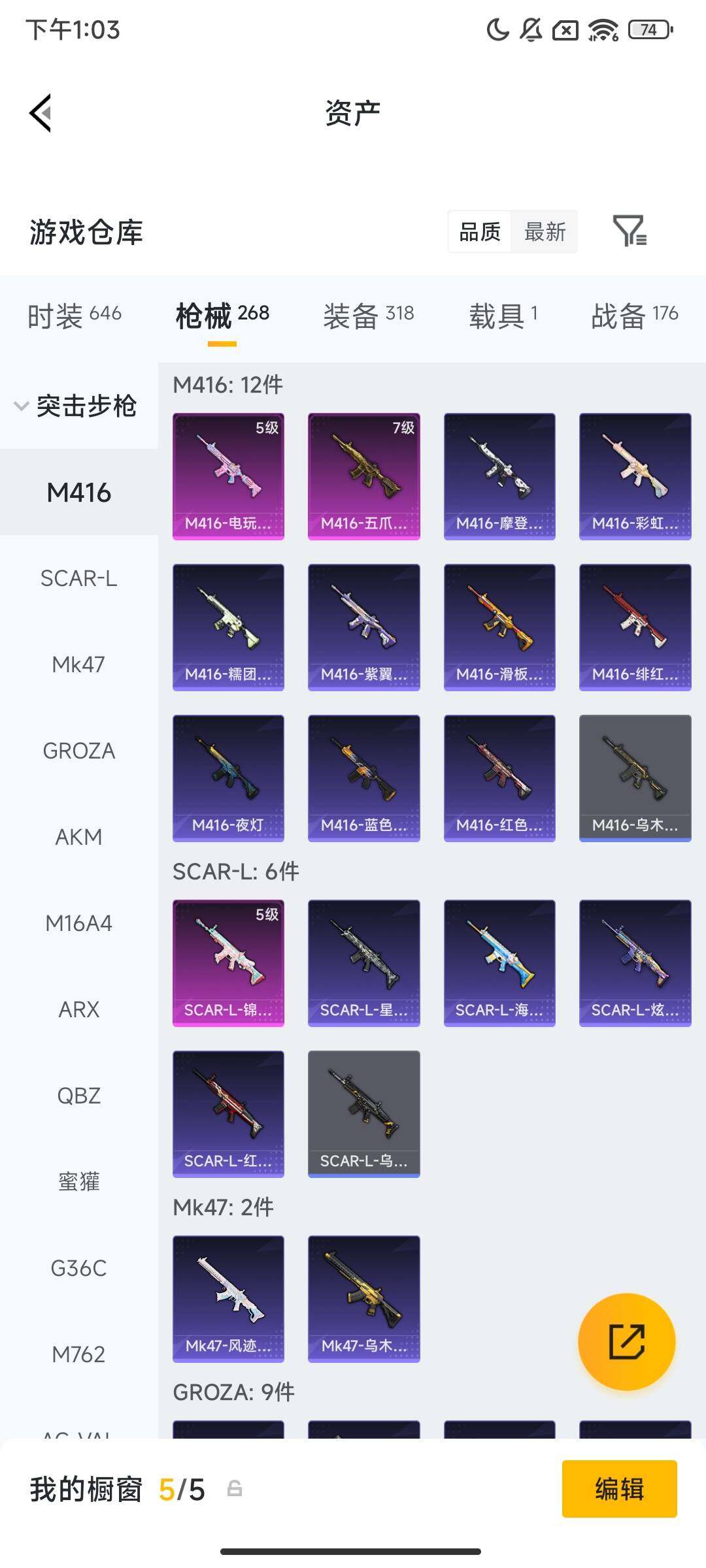This screenshot has width=706, height=1568.
Task: Switch to the 时装 tab
Action: (75, 316)
